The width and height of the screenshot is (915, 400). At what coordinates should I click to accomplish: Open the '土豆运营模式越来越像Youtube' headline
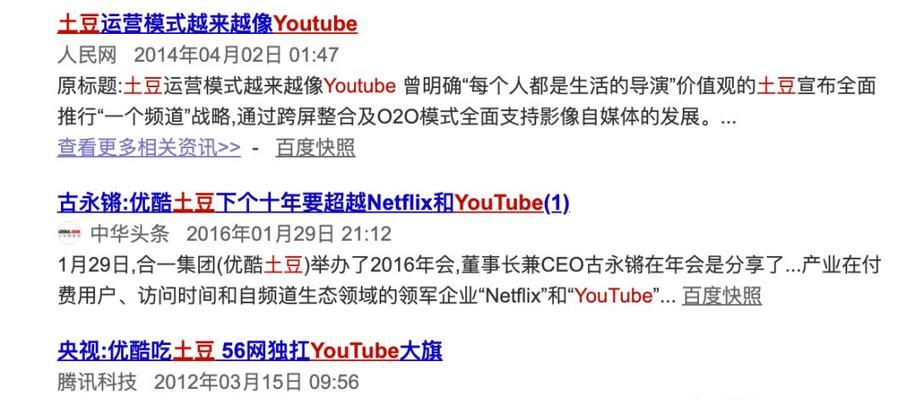tap(207, 23)
